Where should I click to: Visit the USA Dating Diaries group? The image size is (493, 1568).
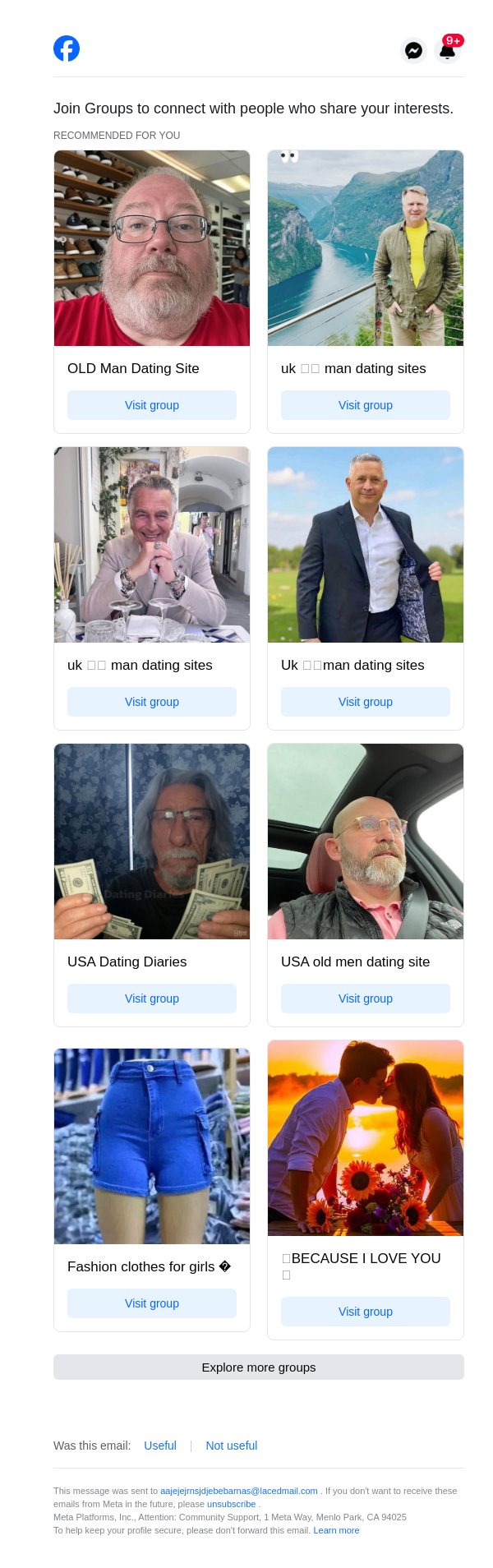[x=152, y=998]
